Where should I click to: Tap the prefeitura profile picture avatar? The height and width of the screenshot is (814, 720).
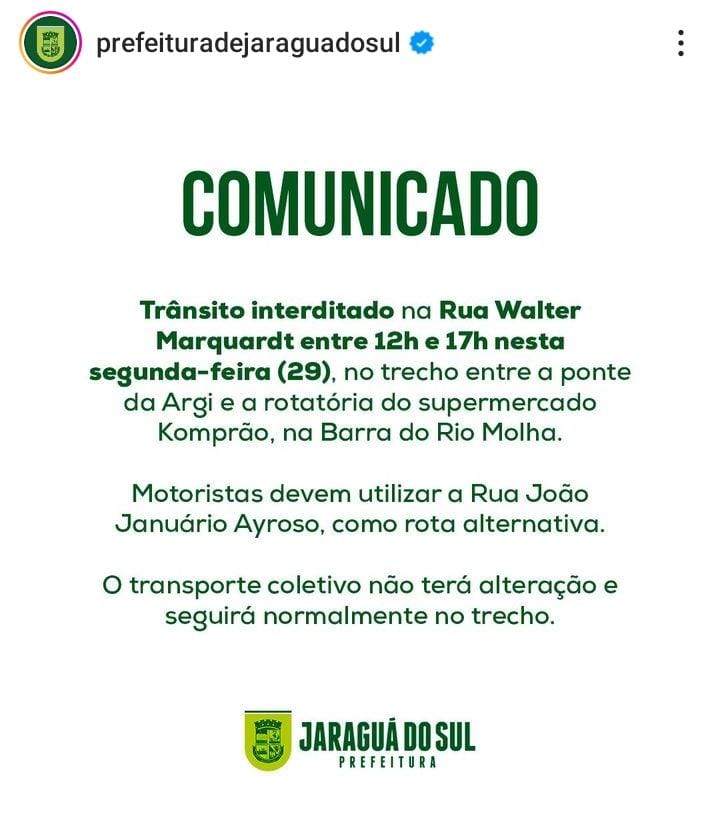pyautogui.click(x=50, y=43)
